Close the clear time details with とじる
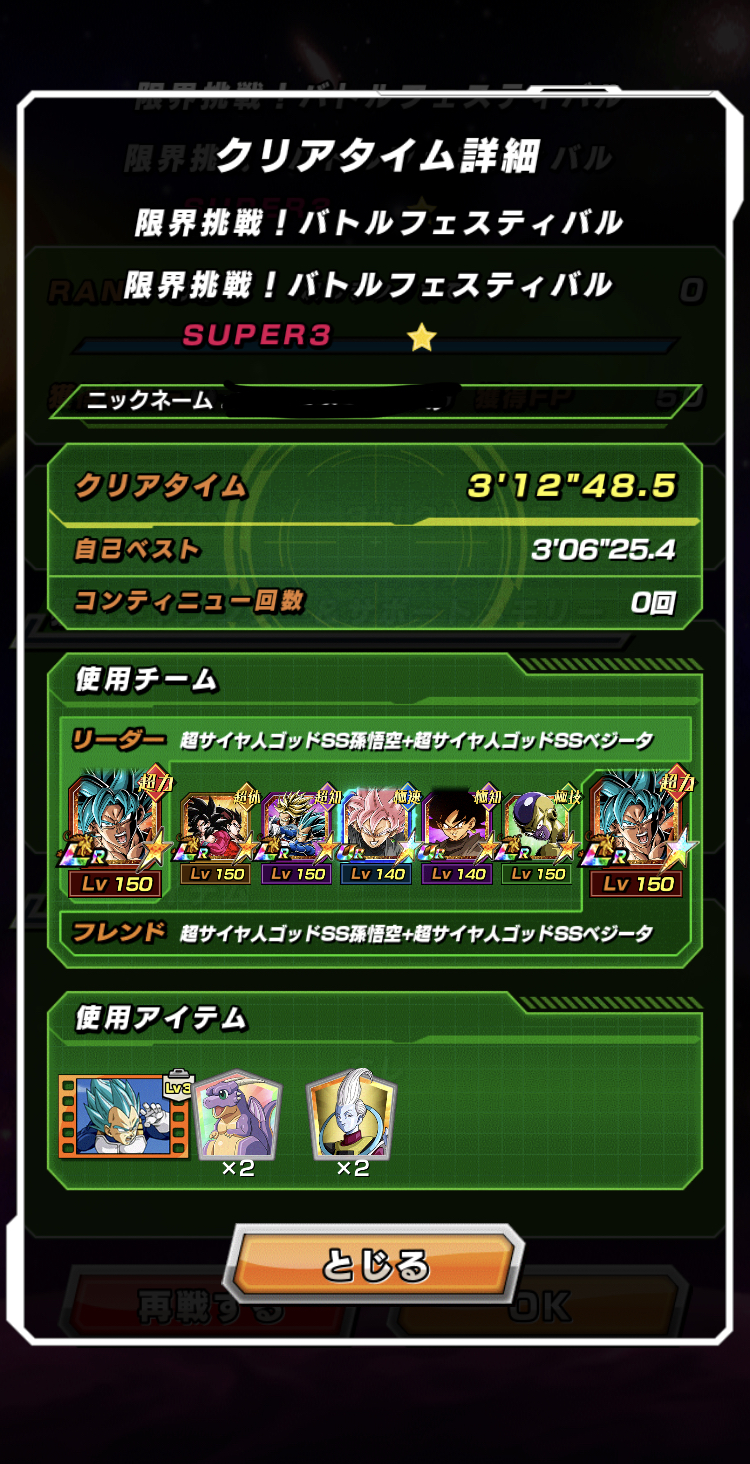The image size is (750, 1464). point(374,1264)
